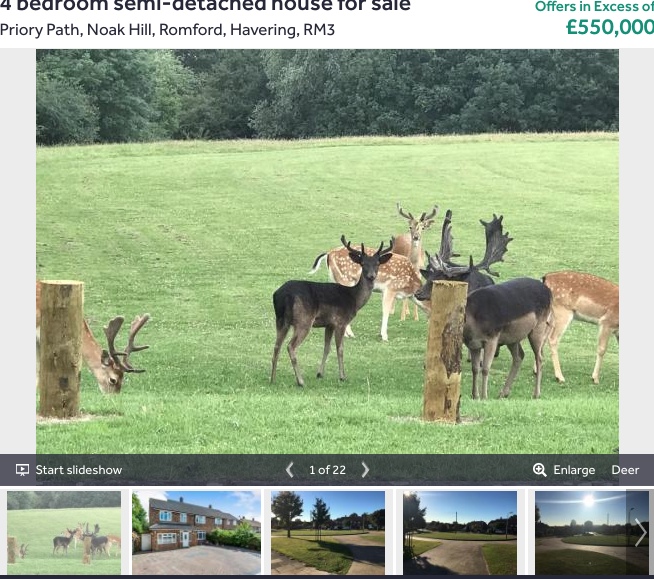Open the main deer photo
The height and width of the screenshot is (579, 654).
point(327,250)
